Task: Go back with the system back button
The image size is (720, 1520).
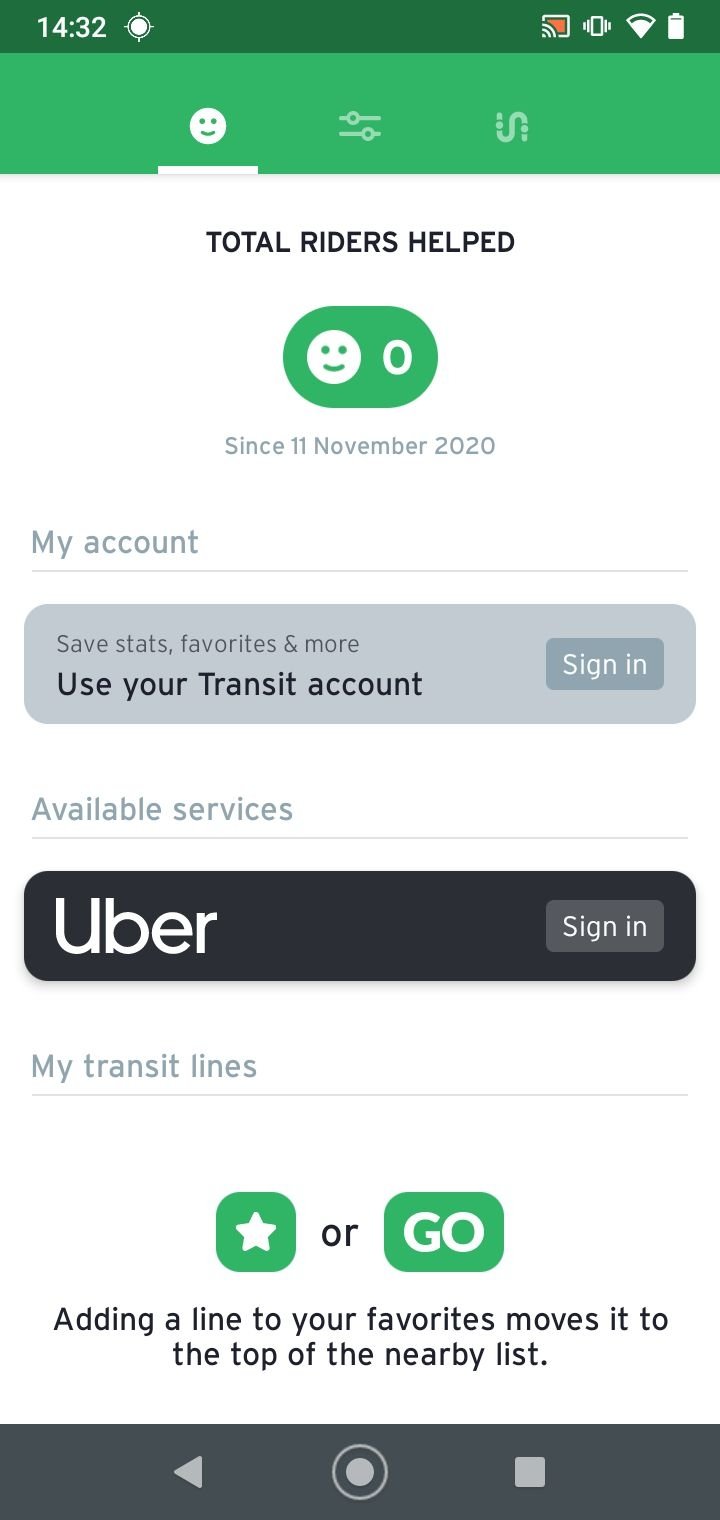Action: [x=188, y=1472]
